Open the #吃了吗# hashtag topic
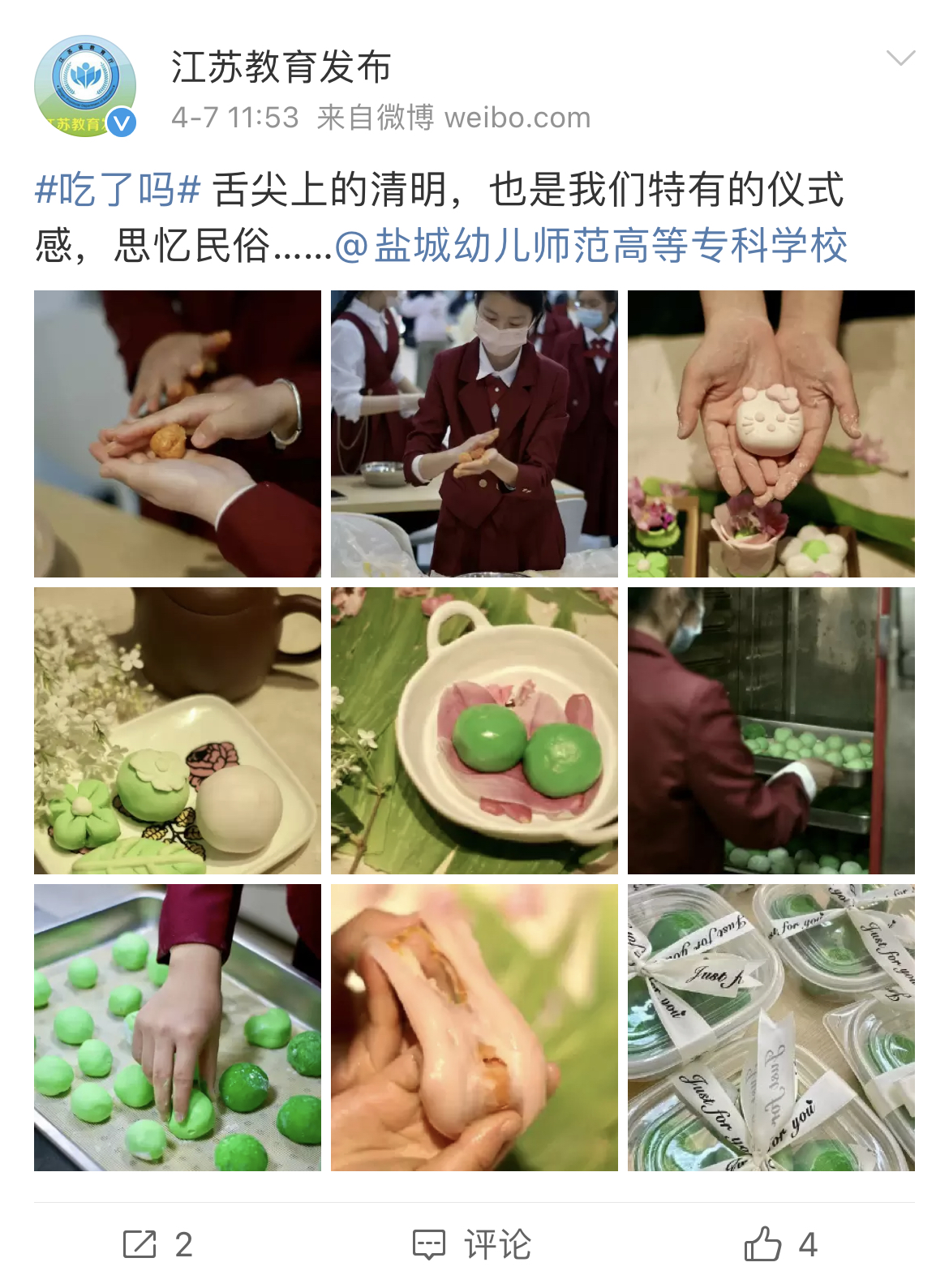The width and height of the screenshot is (949, 1288). click(118, 190)
